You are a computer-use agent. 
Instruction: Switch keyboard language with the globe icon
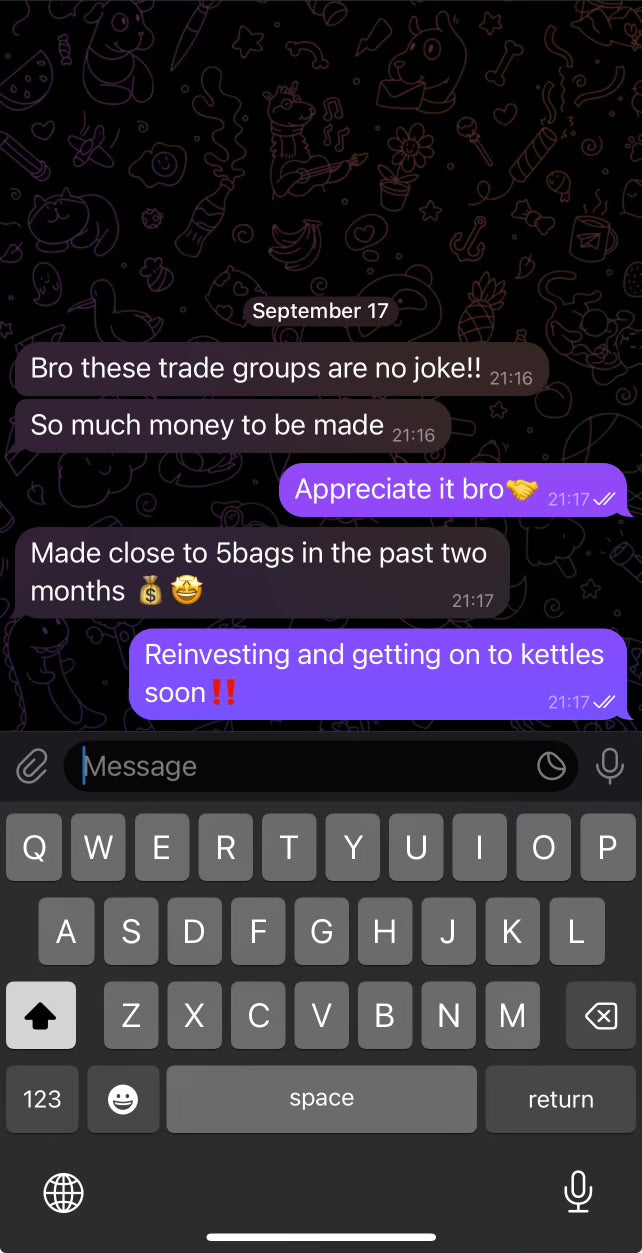(64, 1192)
